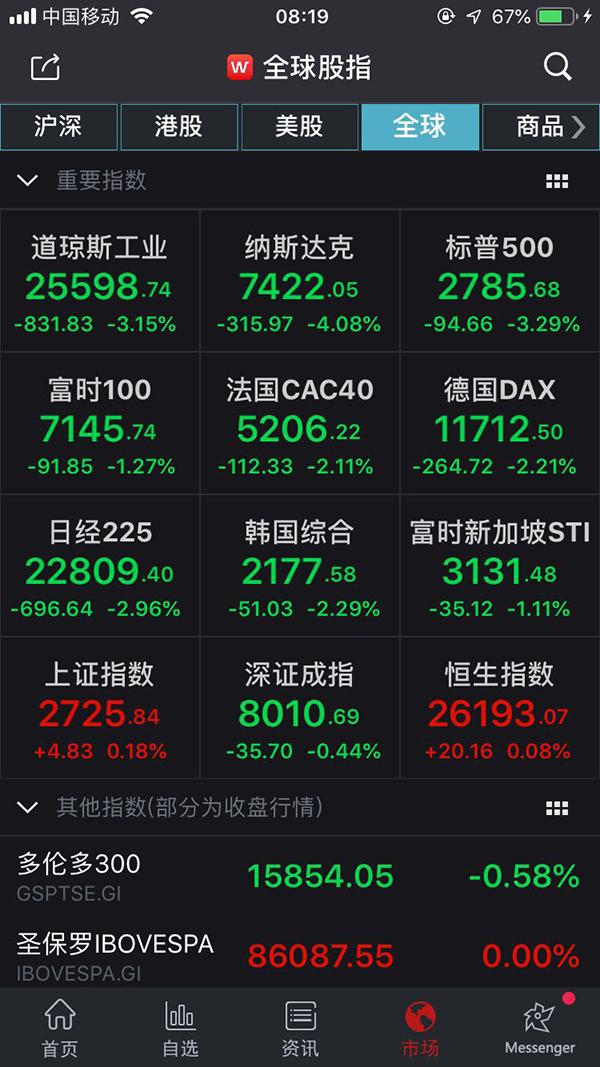
Task: Open the 商品 tab
Action: 541,127
